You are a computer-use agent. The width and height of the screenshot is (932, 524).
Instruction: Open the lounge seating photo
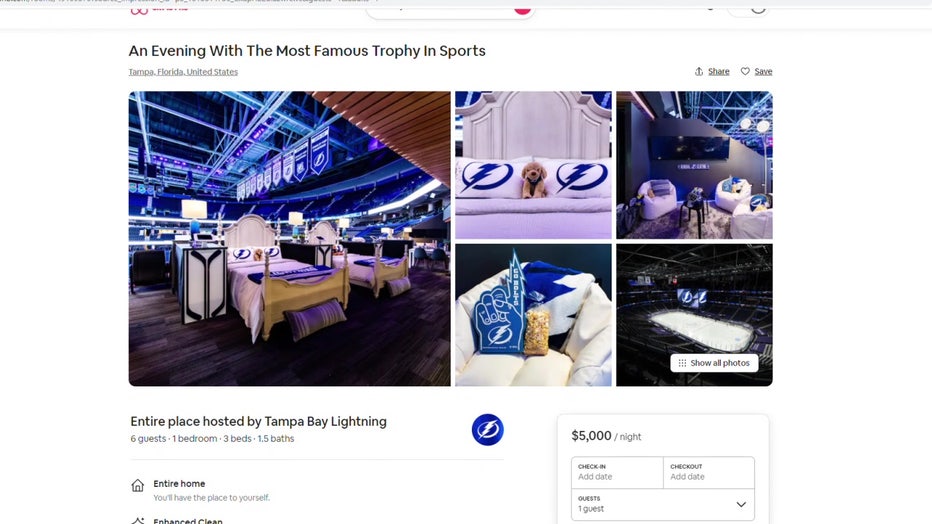click(694, 165)
